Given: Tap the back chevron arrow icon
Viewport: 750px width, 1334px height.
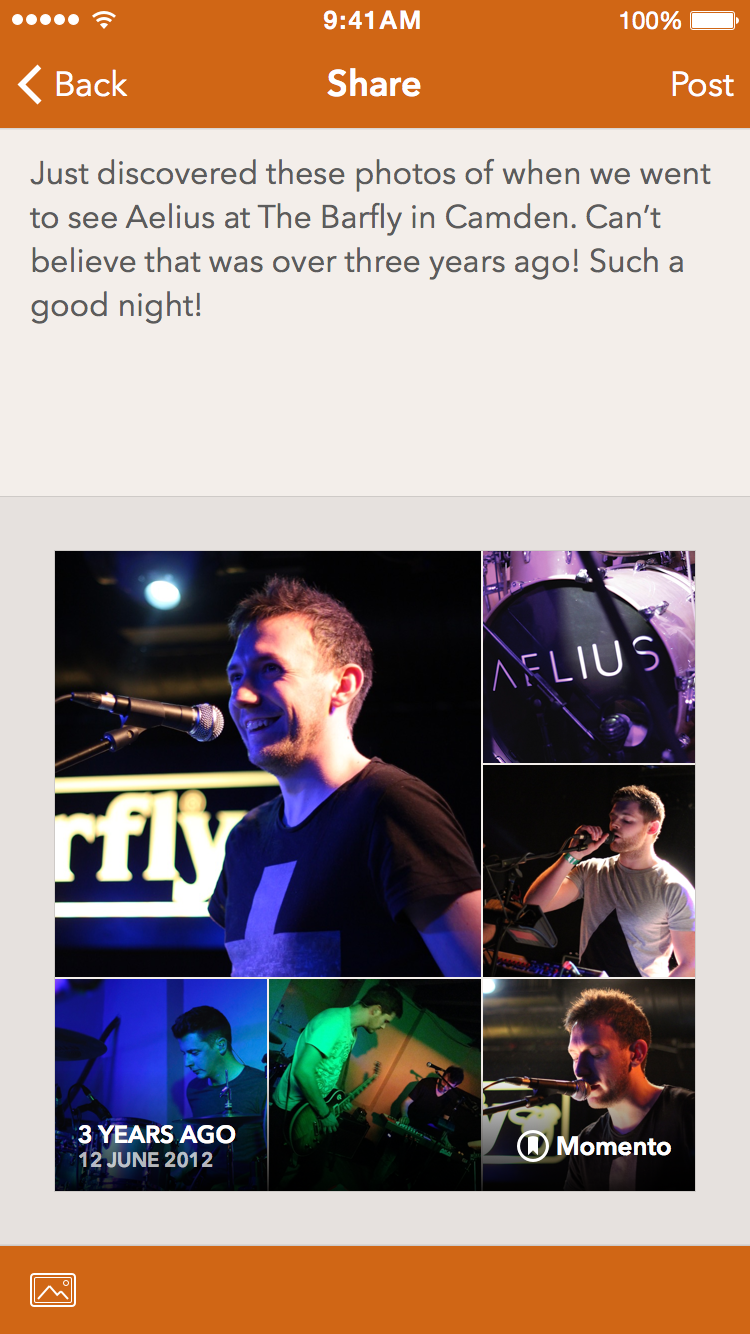Looking at the screenshot, I should pos(28,84).
